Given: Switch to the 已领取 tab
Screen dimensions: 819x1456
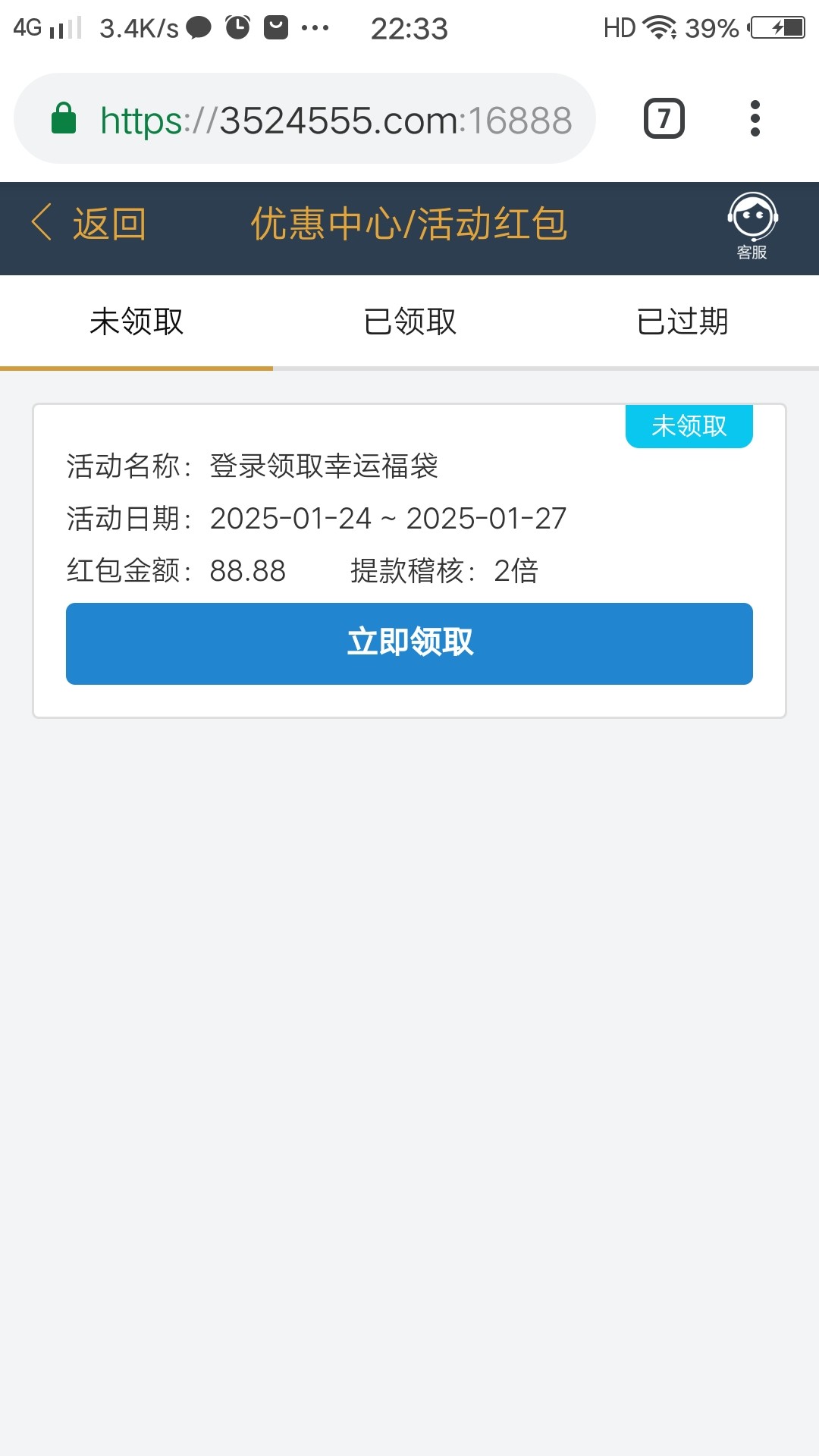Looking at the screenshot, I should point(409,322).
